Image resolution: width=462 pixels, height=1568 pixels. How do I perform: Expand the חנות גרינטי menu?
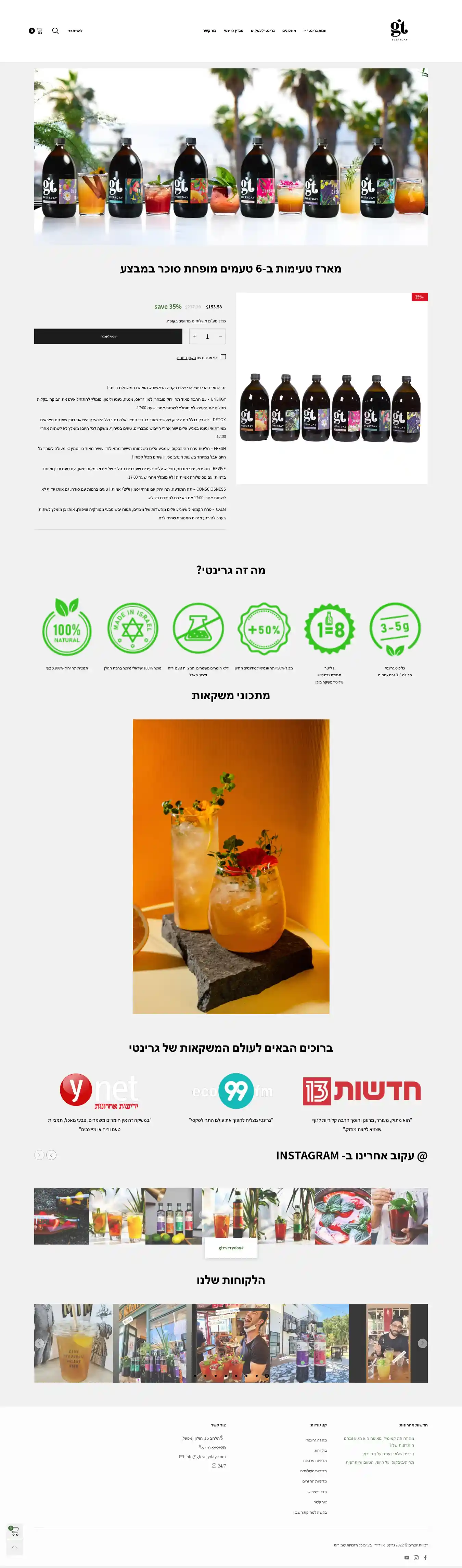coord(315,31)
